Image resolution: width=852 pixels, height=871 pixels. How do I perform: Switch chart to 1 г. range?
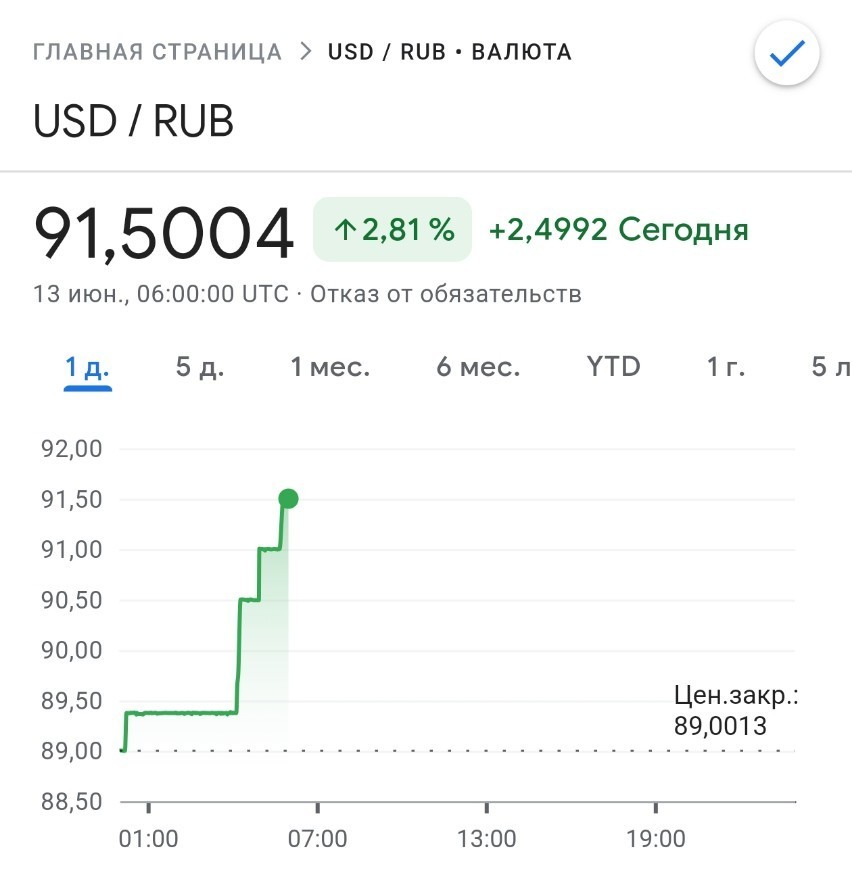point(726,367)
